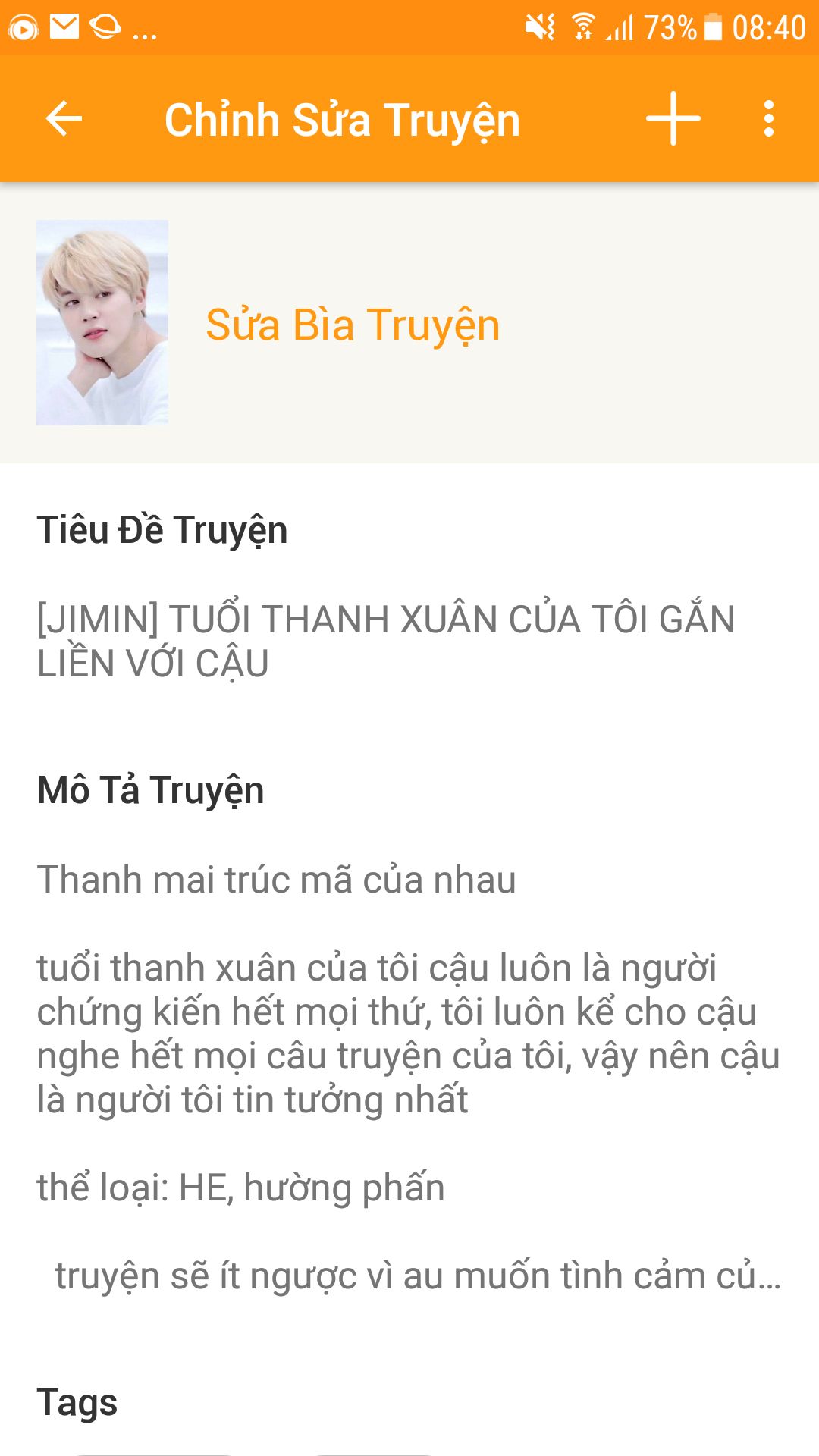This screenshot has height=1456, width=819.
Task: Go back from Chỉnh Sửa Truyện
Action: click(x=64, y=119)
